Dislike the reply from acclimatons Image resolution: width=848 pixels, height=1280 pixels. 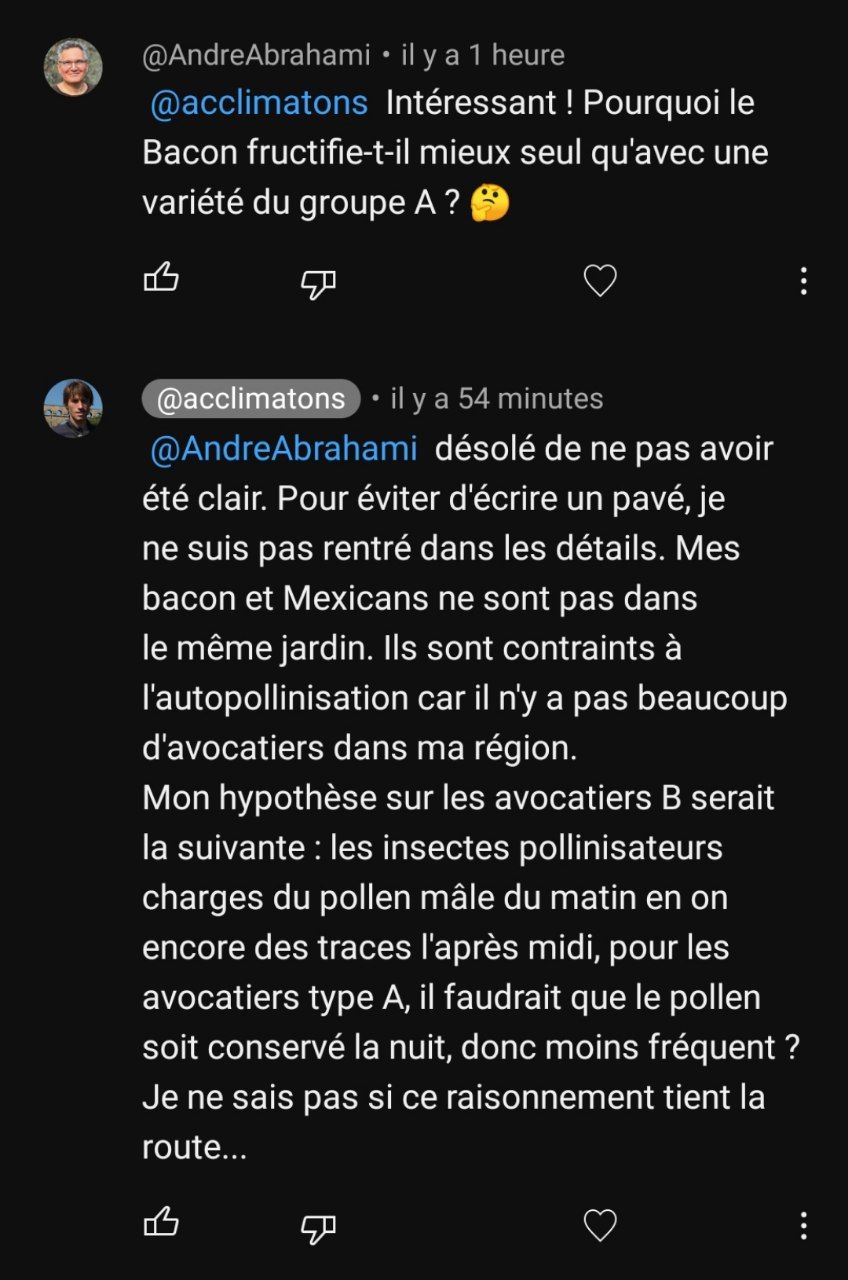(x=318, y=1227)
